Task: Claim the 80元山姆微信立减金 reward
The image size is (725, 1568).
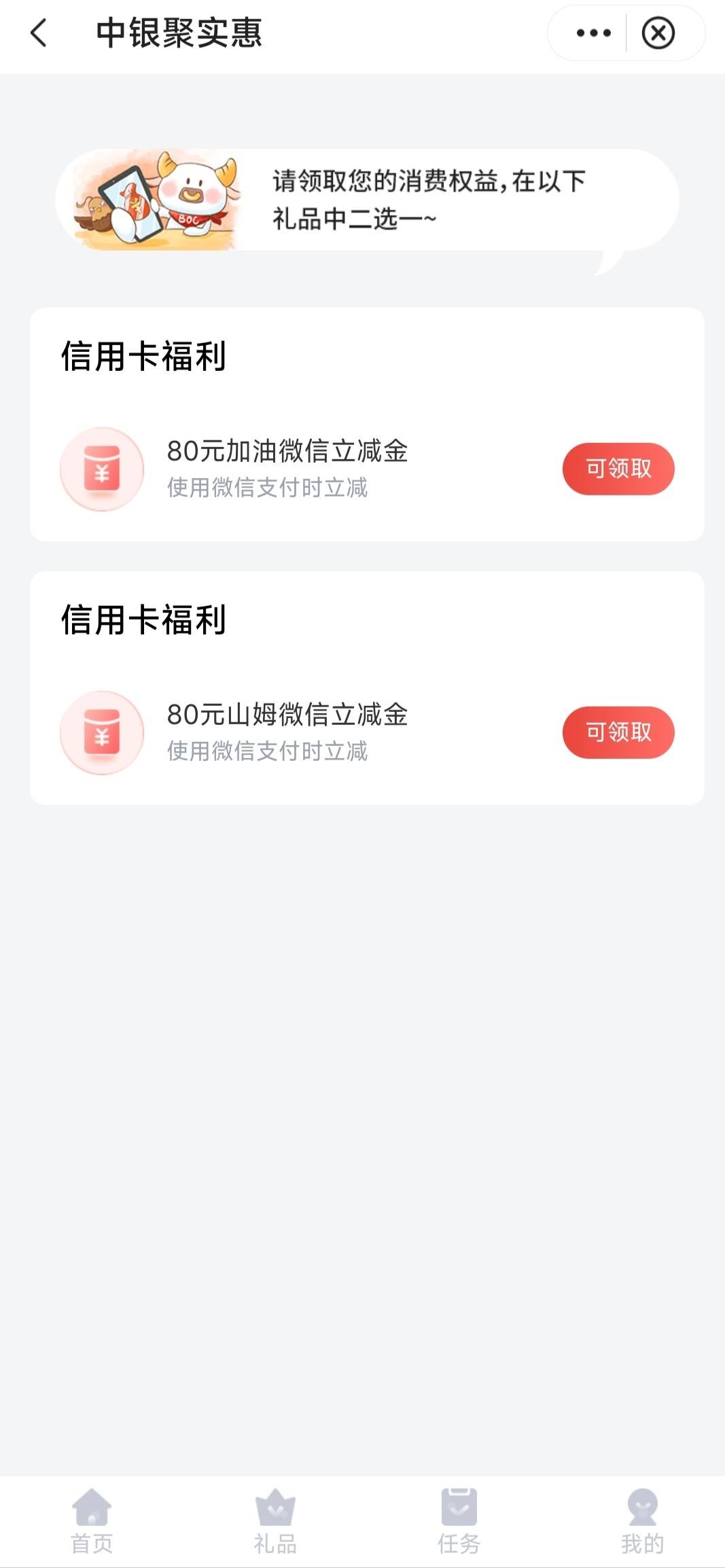Action: [x=618, y=732]
